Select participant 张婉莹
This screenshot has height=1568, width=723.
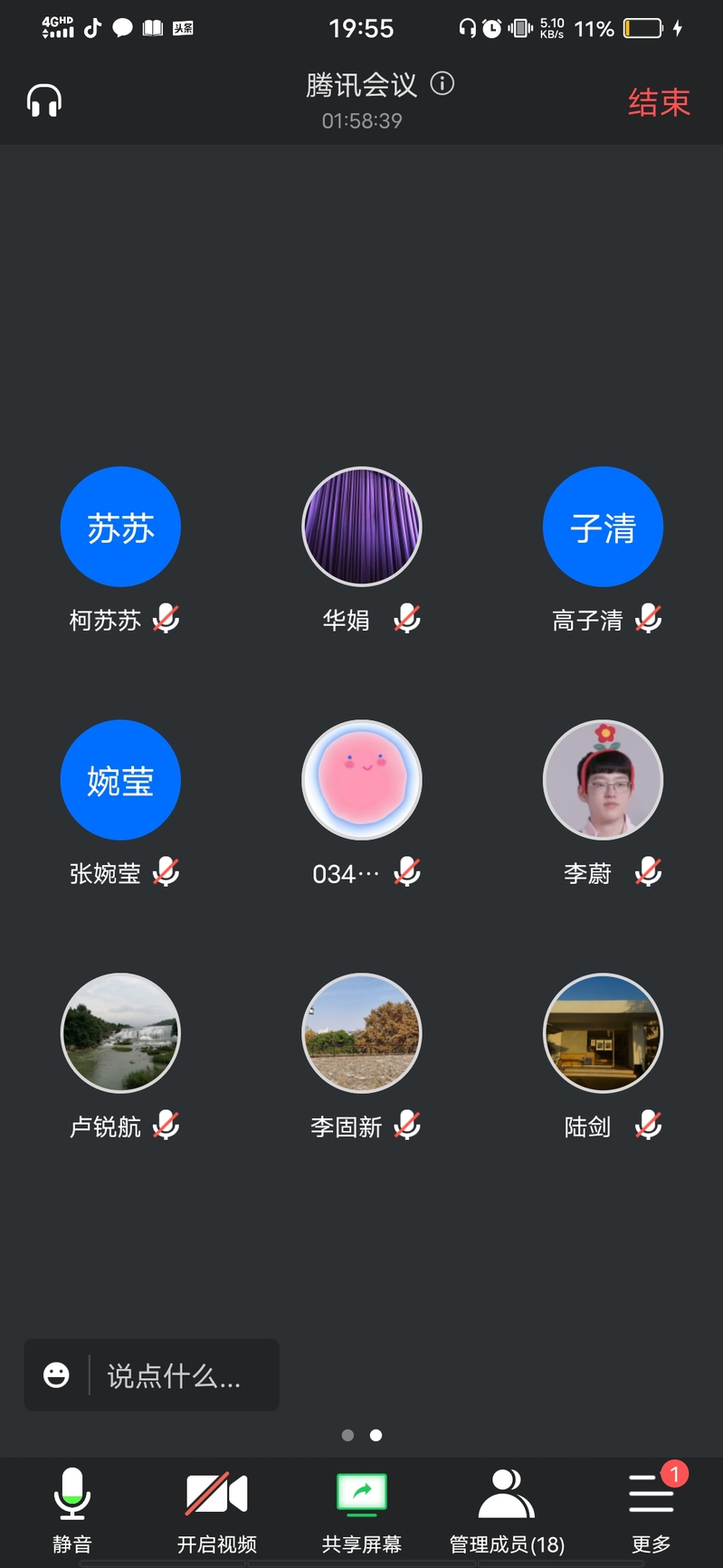point(120,781)
